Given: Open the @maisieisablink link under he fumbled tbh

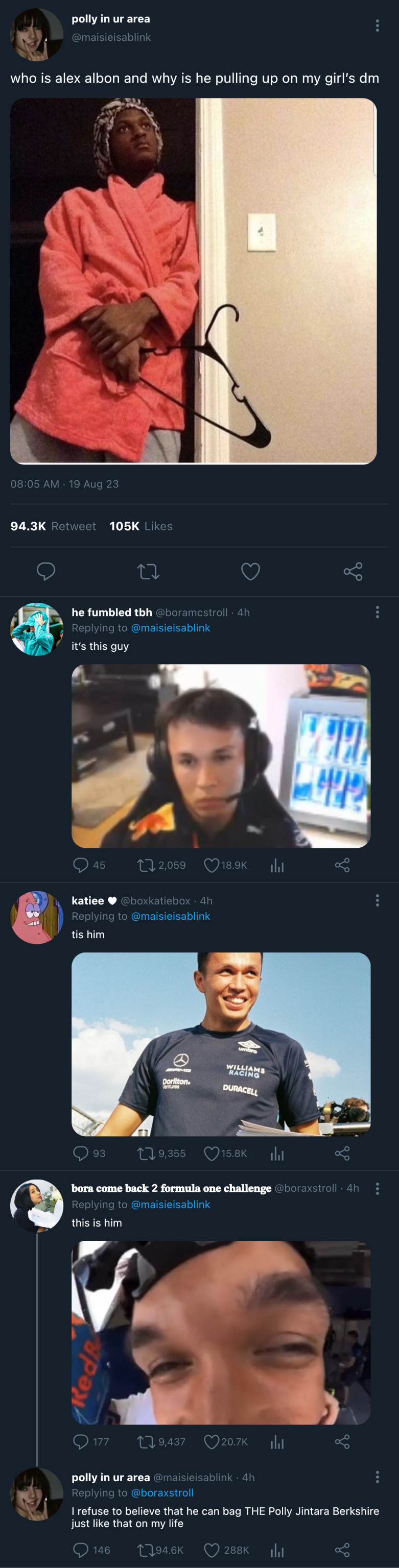Looking at the screenshot, I should (171, 628).
